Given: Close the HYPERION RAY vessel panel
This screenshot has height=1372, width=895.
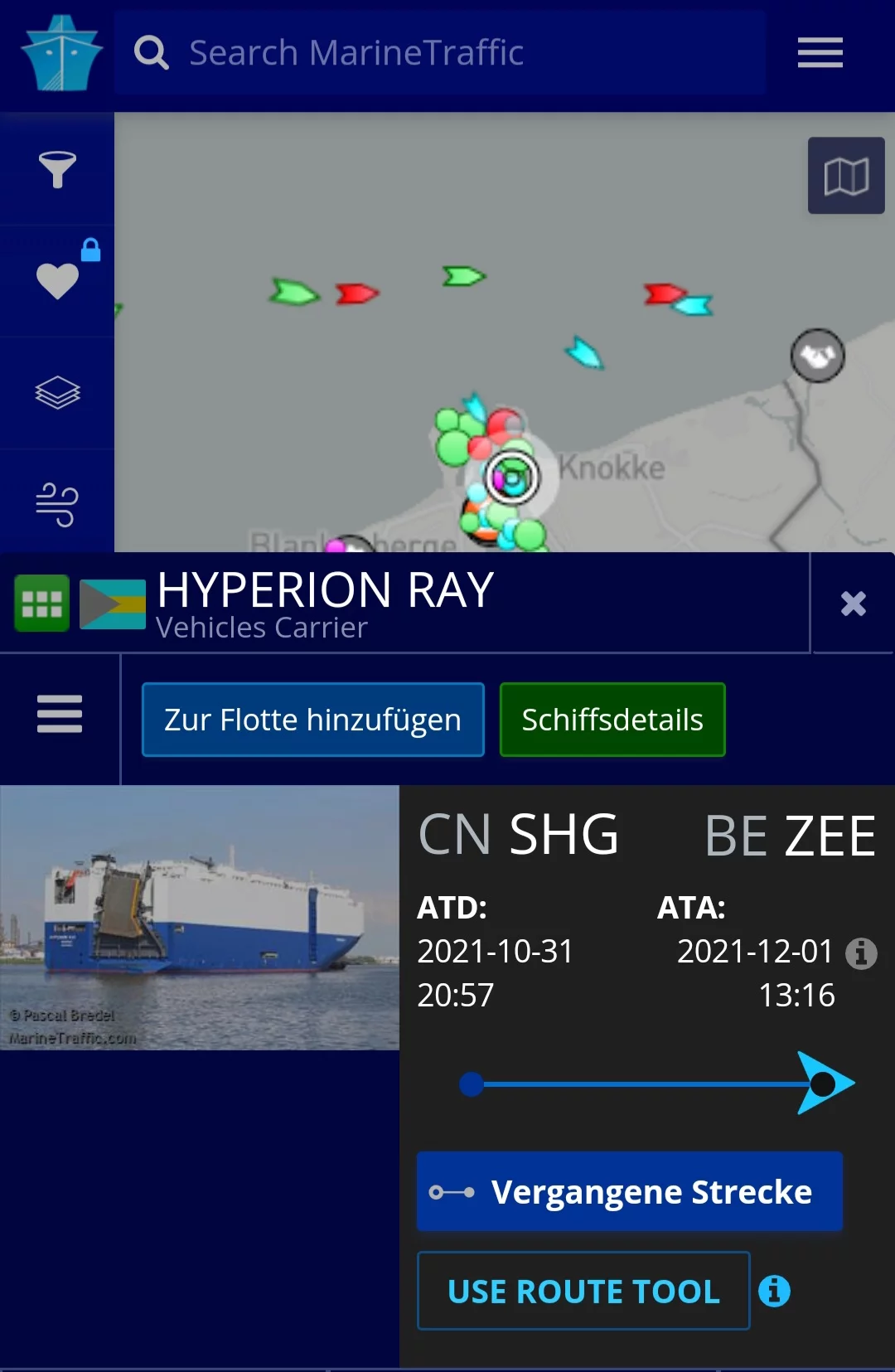Looking at the screenshot, I should 853,604.
